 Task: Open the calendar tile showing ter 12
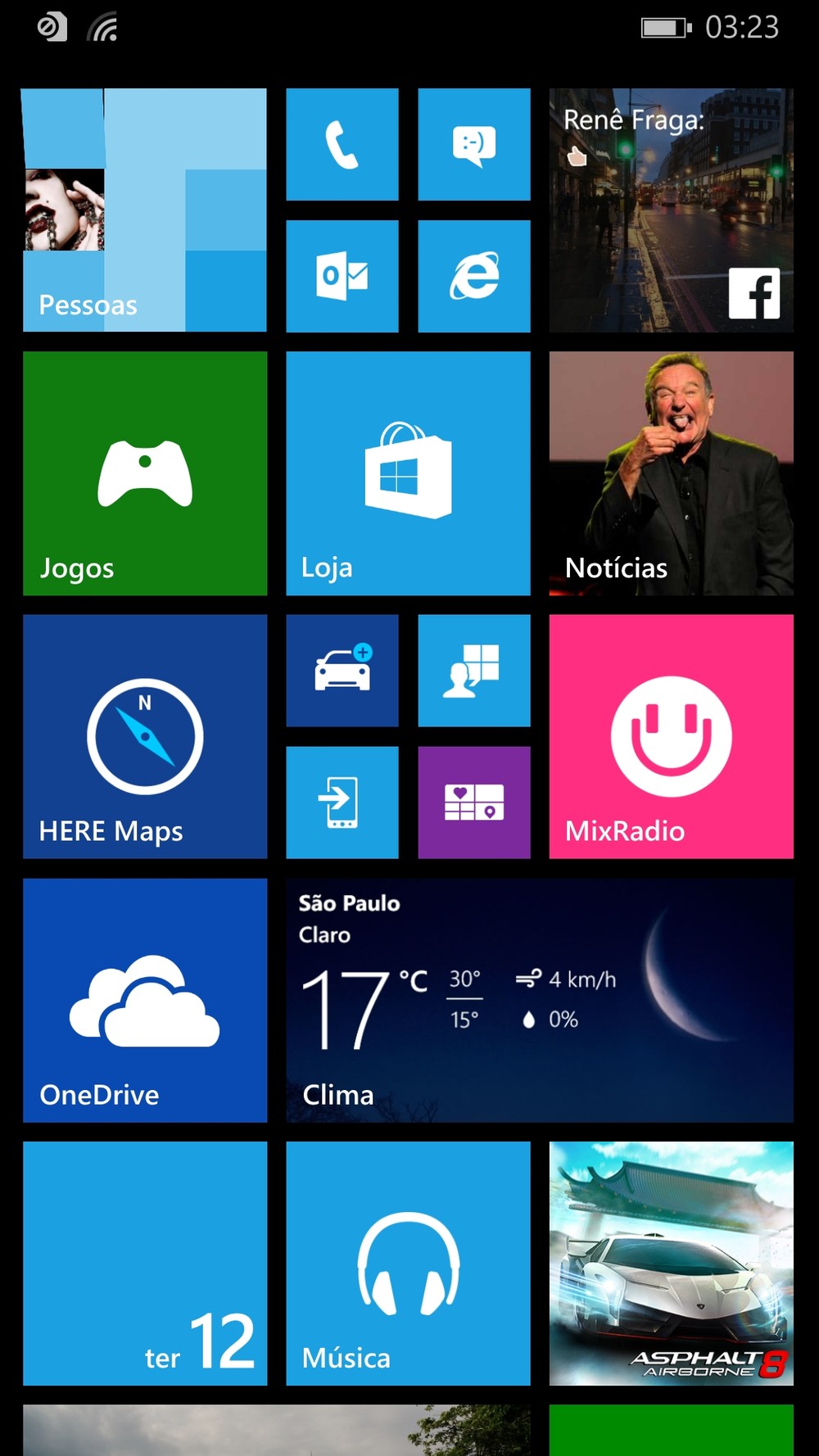[x=145, y=1264]
